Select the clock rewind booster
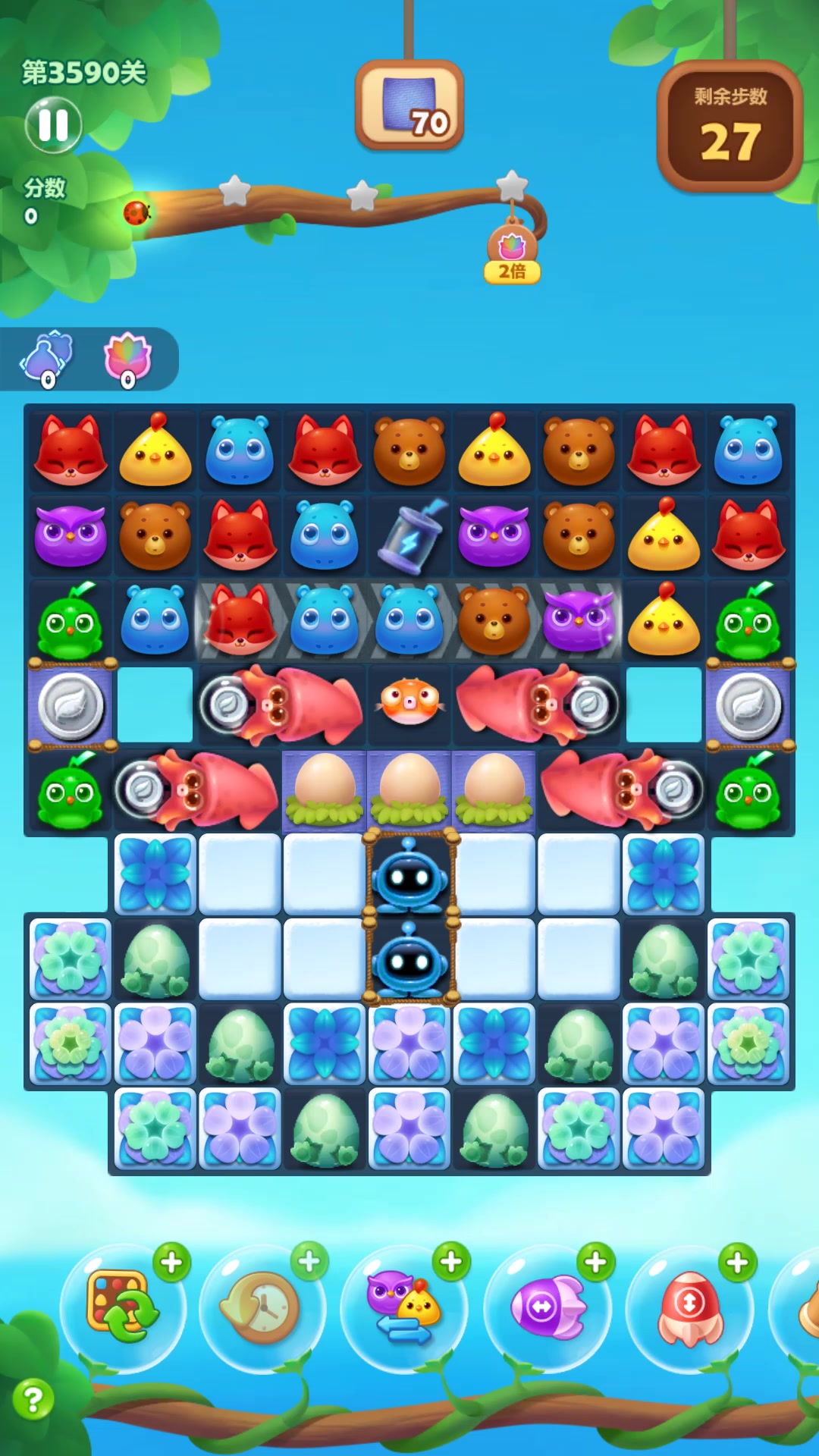This screenshot has width=819, height=1456. click(x=262, y=1307)
